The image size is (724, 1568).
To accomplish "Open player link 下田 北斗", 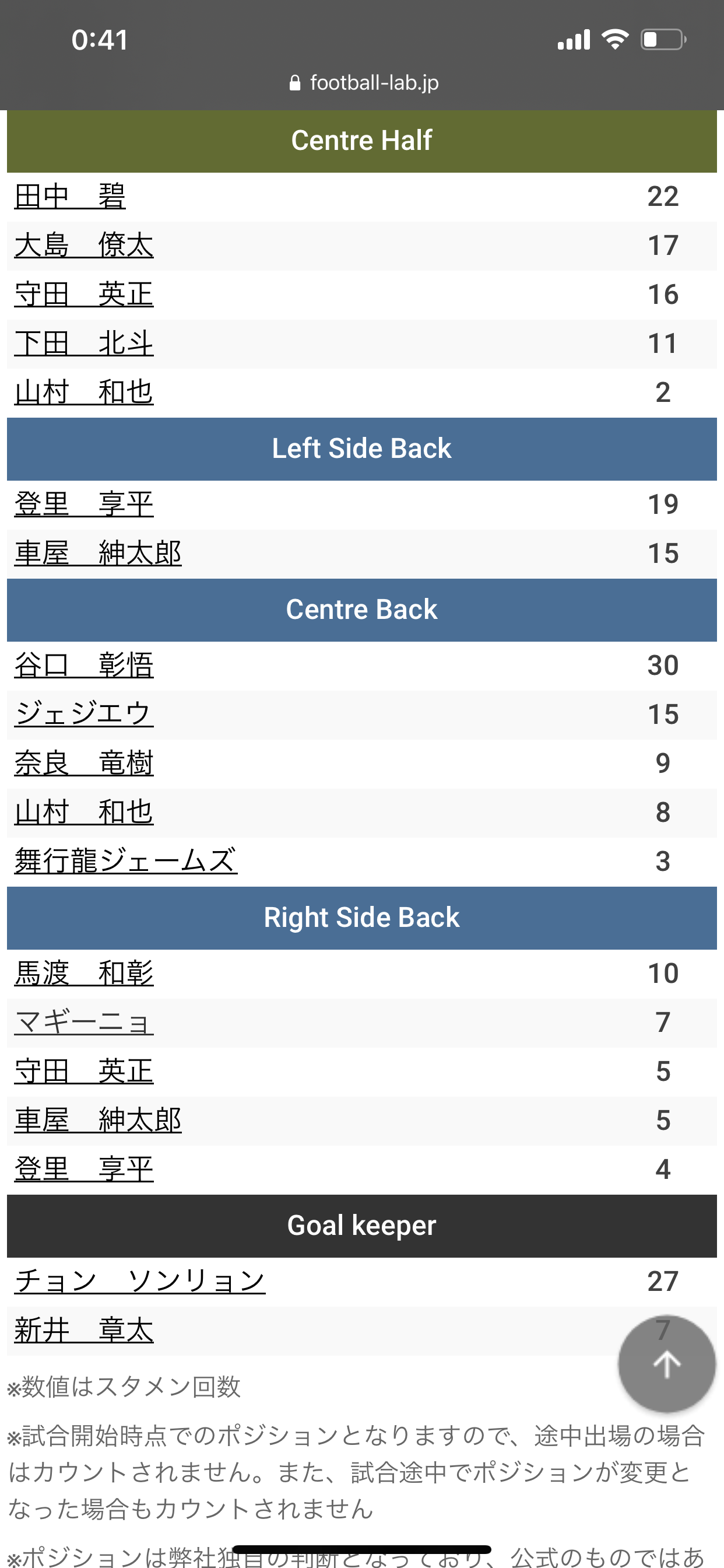I will pos(84,344).
